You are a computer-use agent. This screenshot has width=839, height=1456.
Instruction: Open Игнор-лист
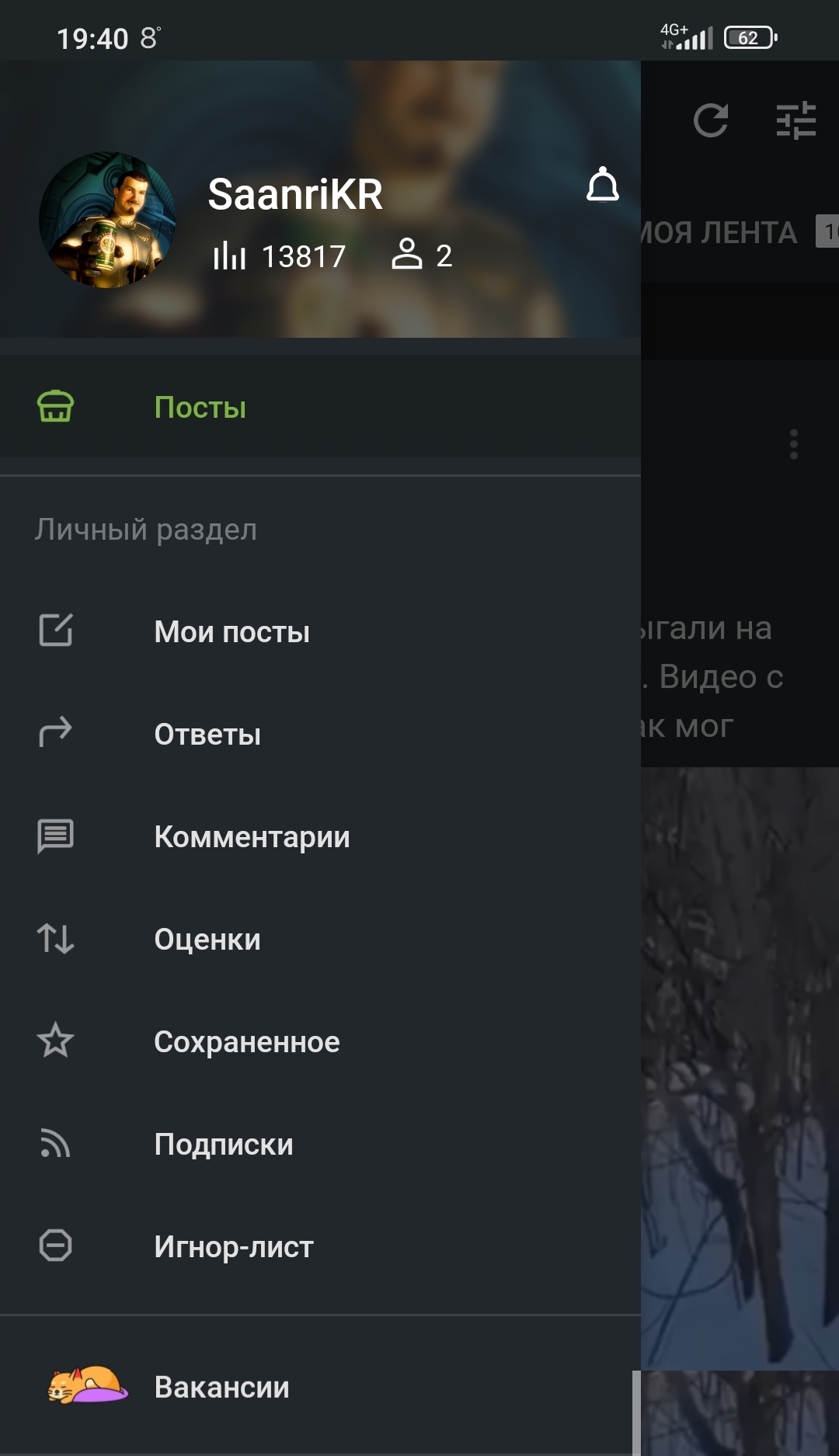320,1246
